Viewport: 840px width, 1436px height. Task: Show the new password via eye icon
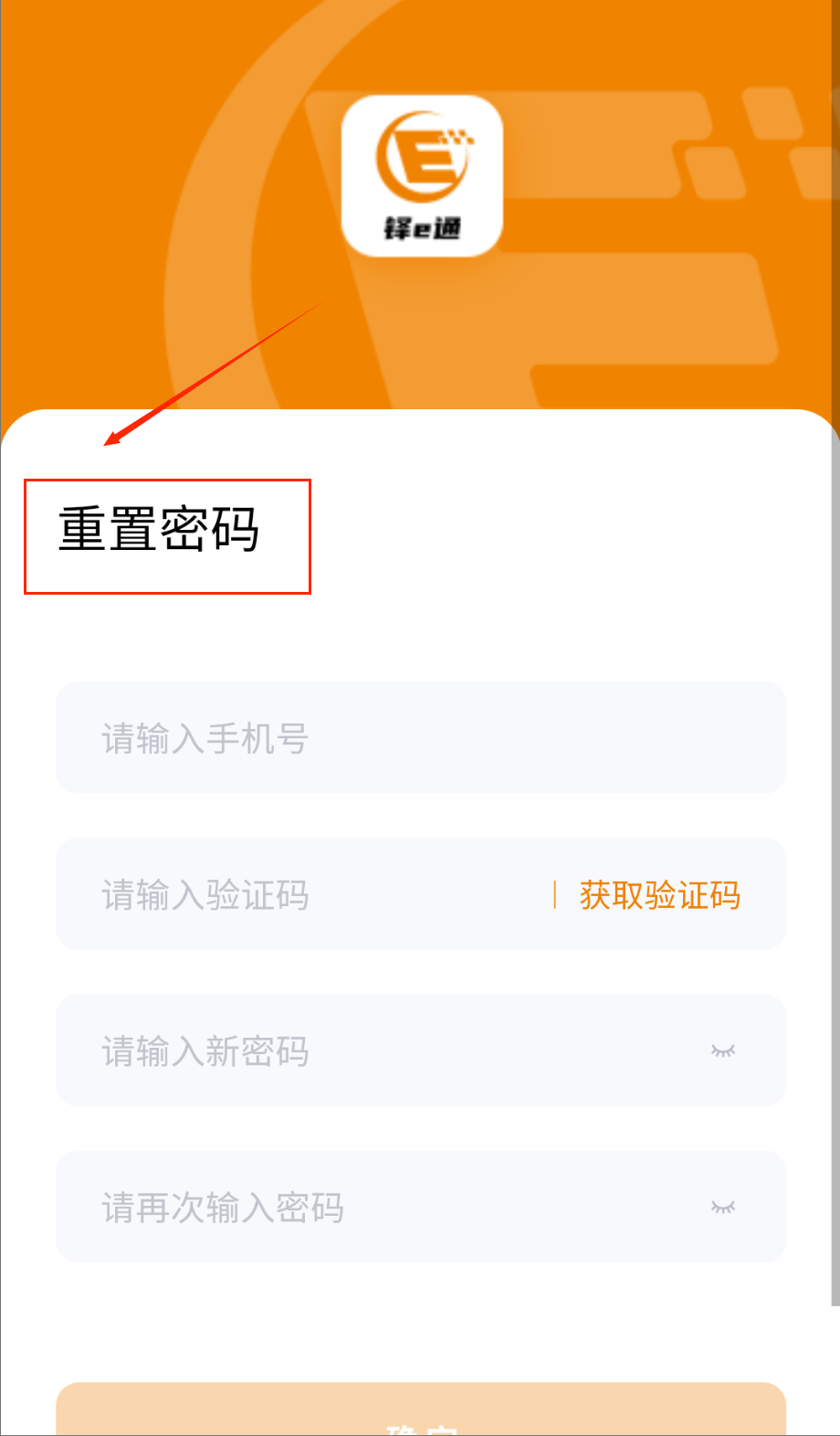click(723, 1051)
